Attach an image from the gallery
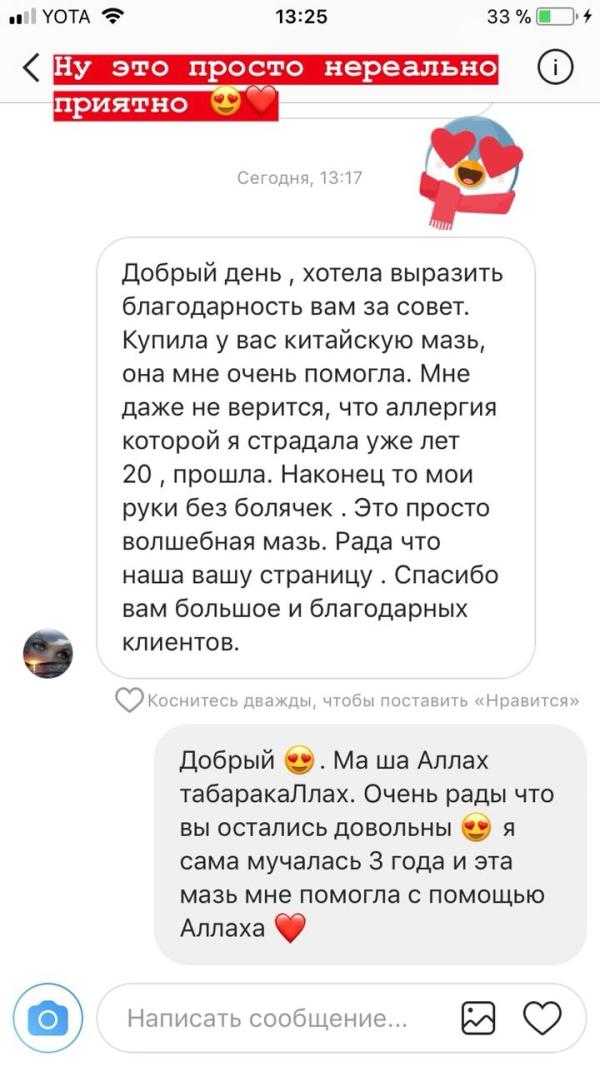This screenshot has height=1065, width=600. [478, 1018]
